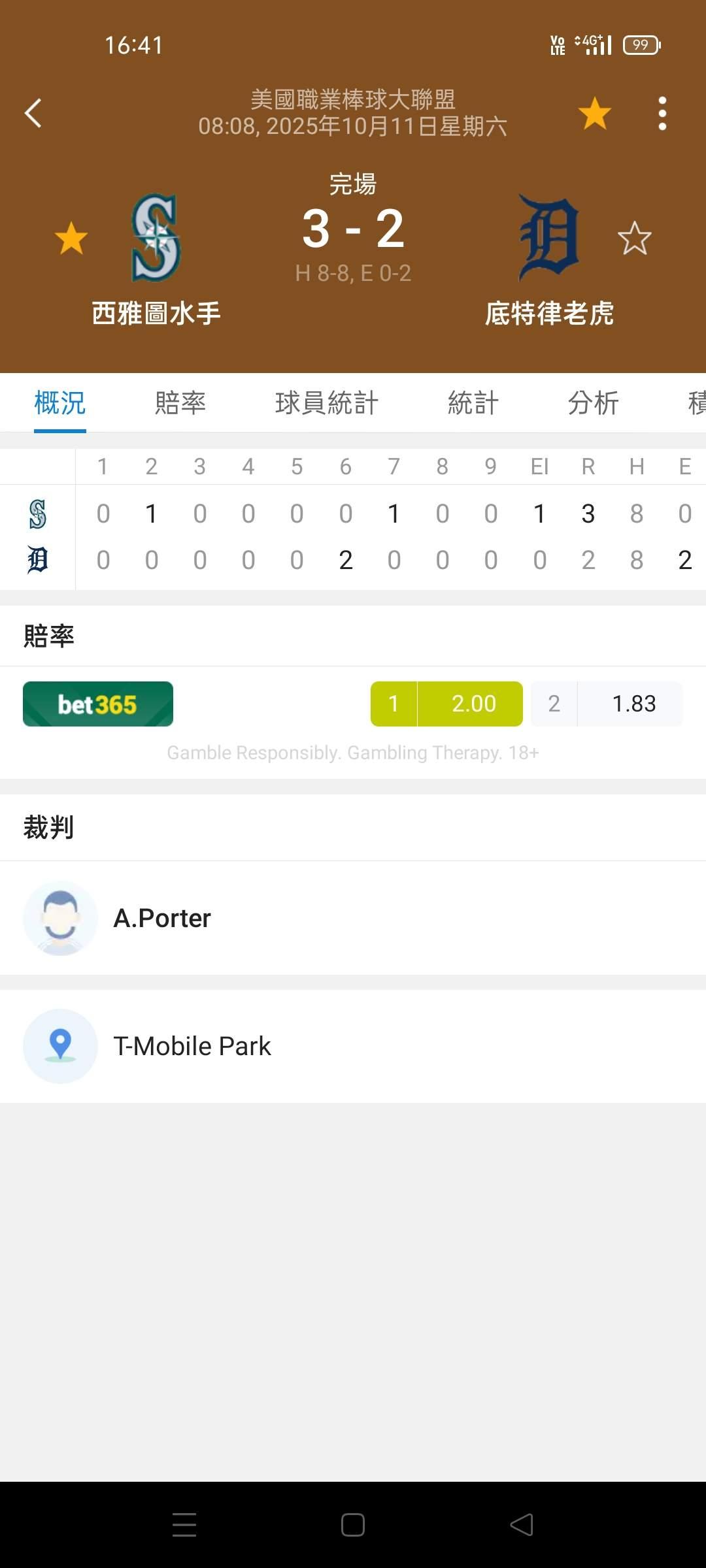Select the 概況 tab
Viewport: 706px width, 1568px height.
click(x=60, y=402)
